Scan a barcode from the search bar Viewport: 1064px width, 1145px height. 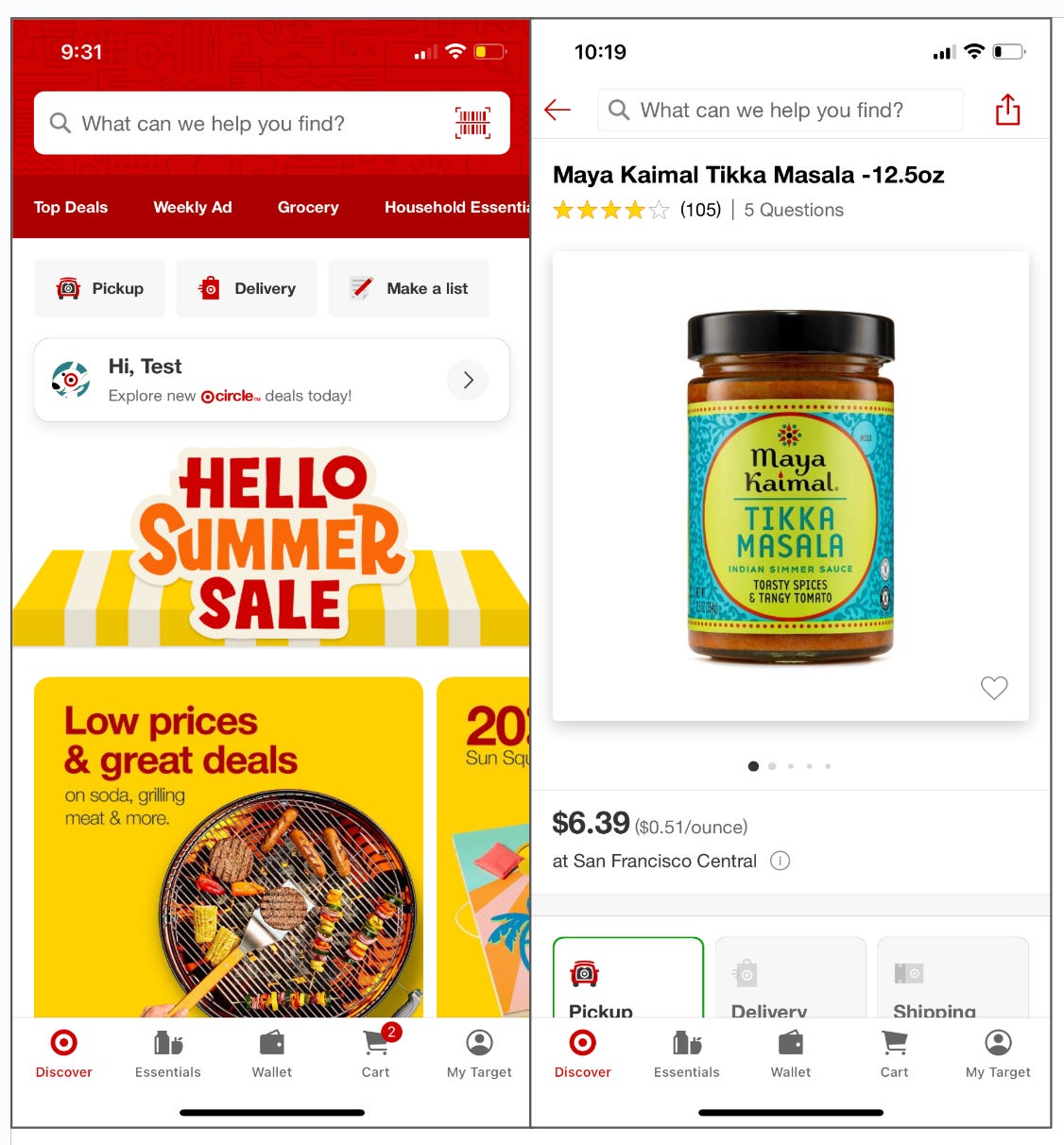click(472, 123)
